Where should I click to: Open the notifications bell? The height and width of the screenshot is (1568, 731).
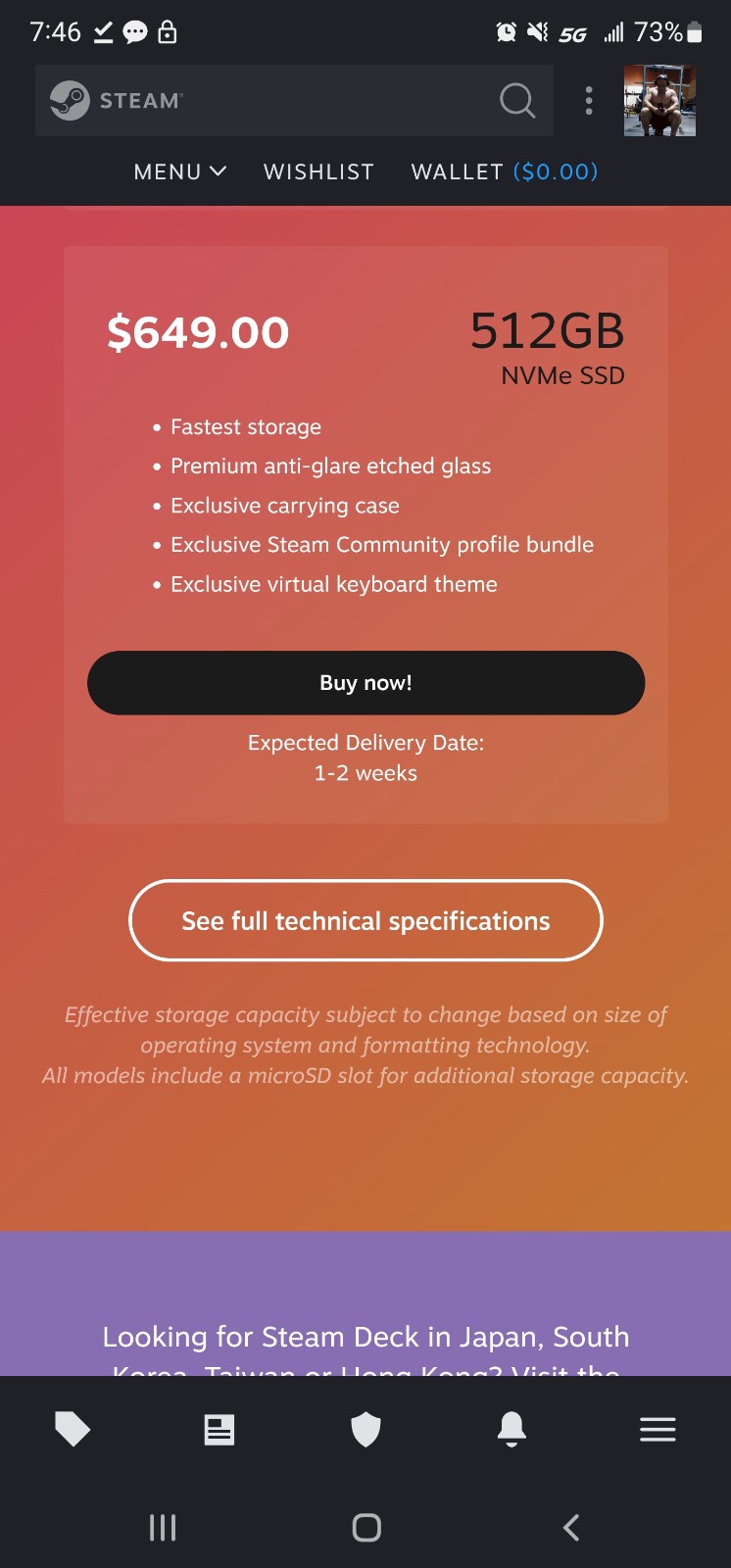click(x=512, y=1430)
